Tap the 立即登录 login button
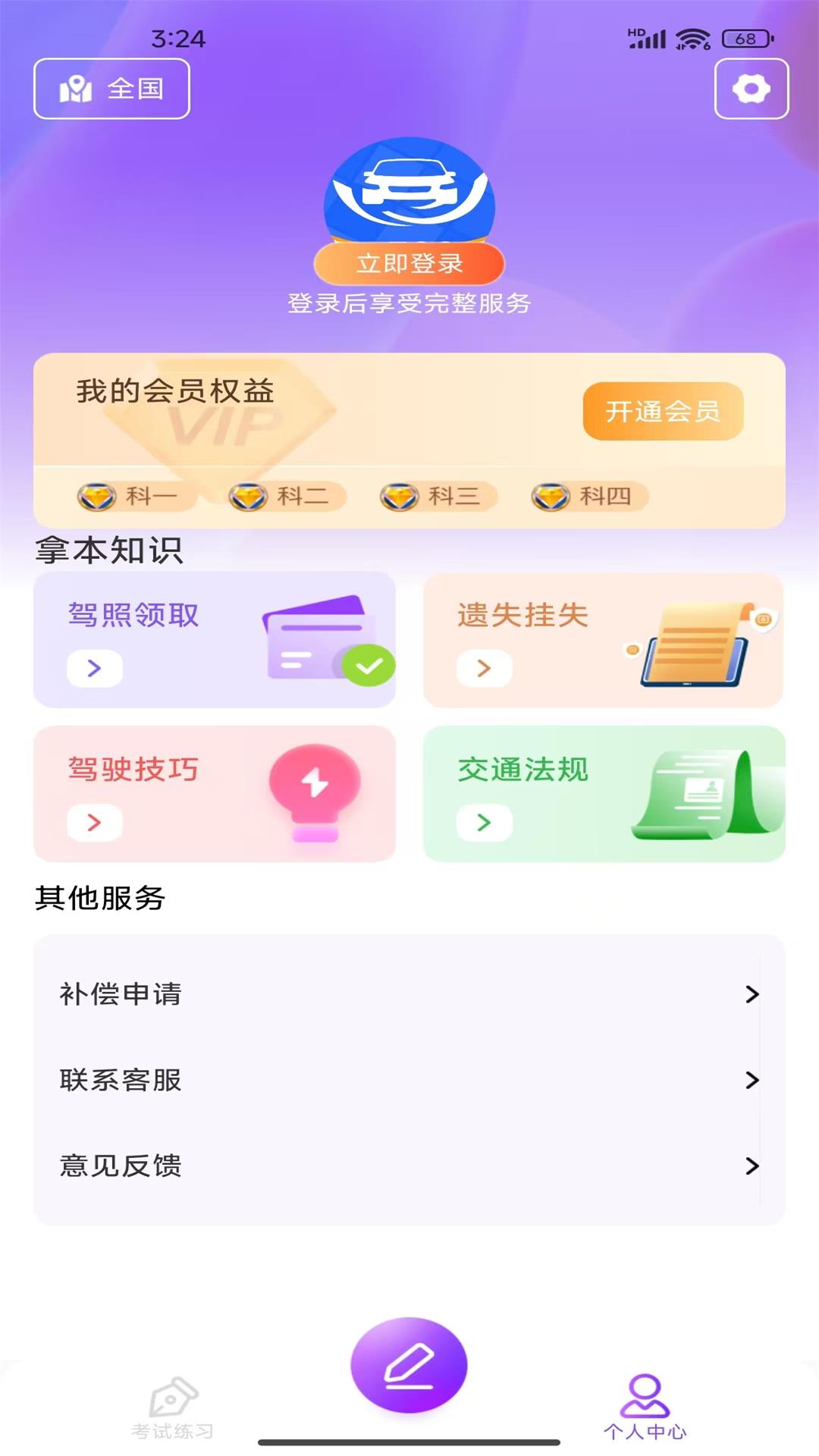Screen dimensions: 819x1456 pos(409,263)
